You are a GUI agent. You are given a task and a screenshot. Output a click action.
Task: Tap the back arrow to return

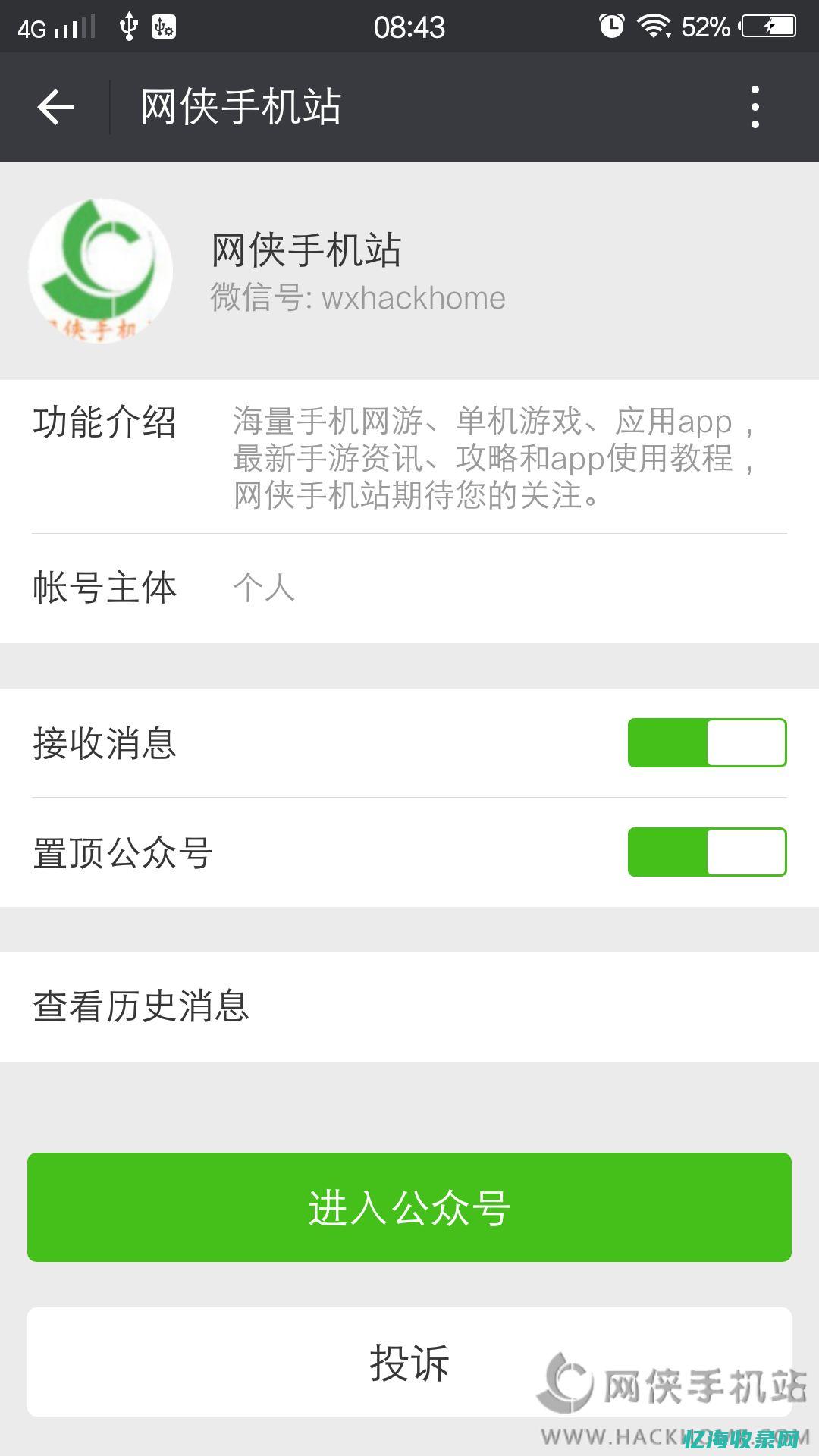click(x=55, y=106)
